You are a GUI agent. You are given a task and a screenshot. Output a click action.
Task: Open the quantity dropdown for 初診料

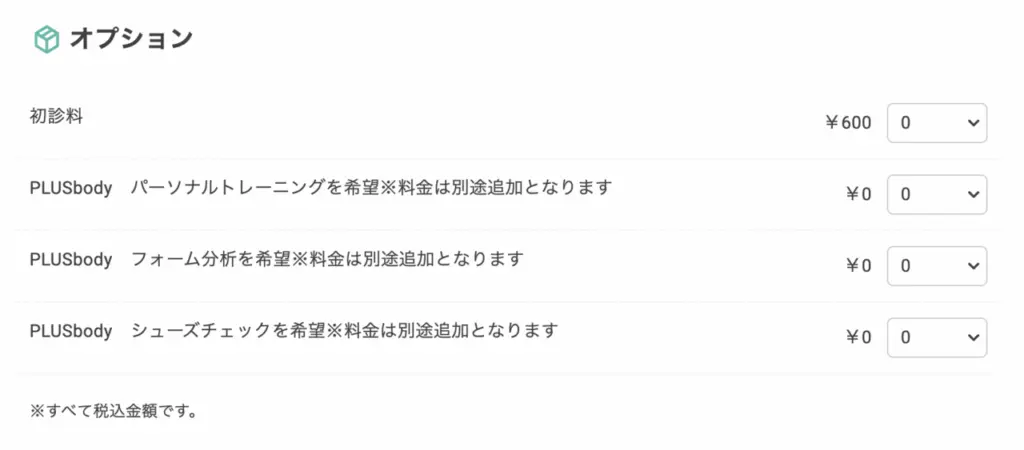[x=937, y=123]
